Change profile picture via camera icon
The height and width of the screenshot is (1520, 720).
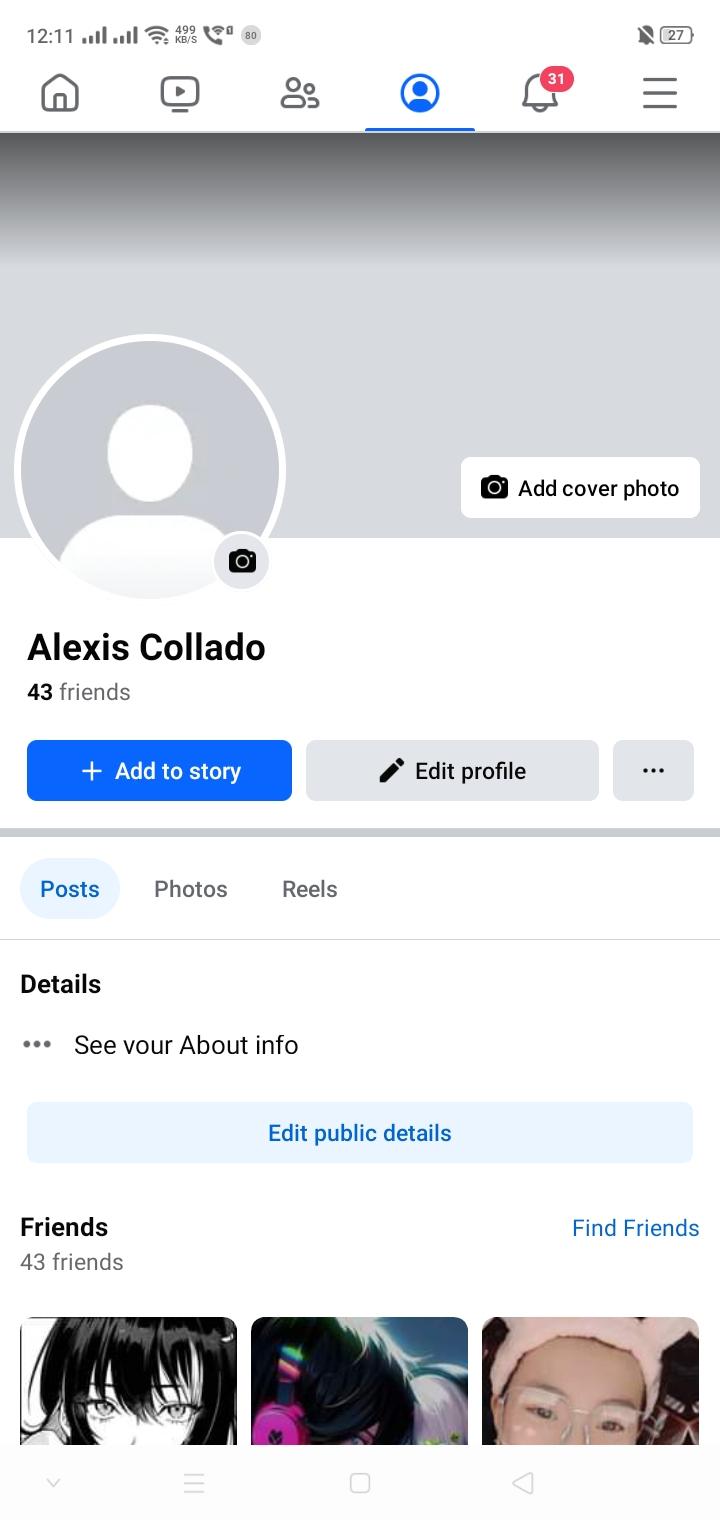click(242, 561)
